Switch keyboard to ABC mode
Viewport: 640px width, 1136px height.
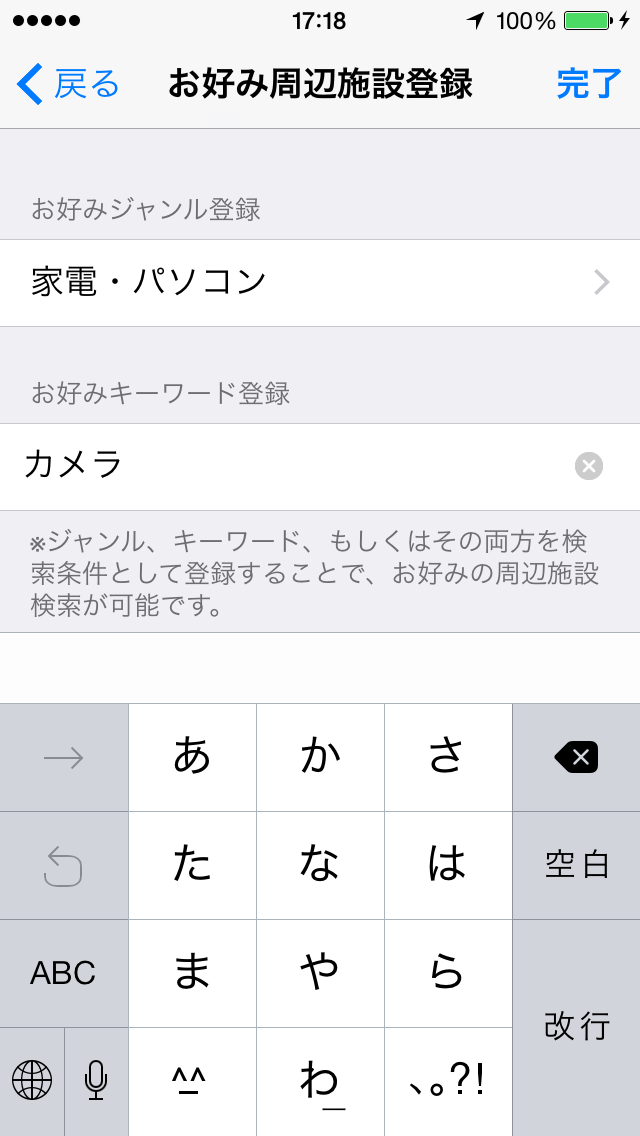(x=64, y=973)
